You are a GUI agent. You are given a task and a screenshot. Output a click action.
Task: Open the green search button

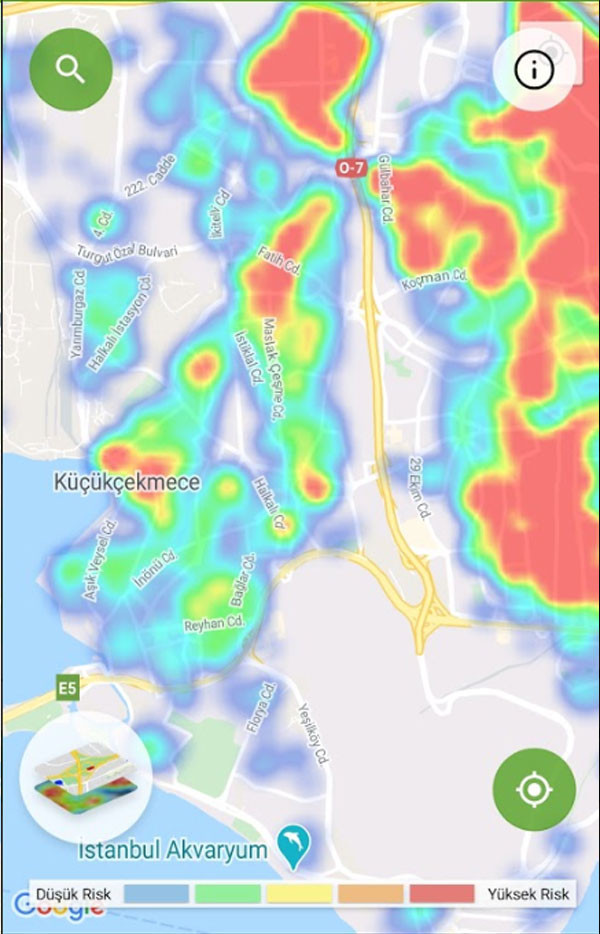tap(71, 69)
